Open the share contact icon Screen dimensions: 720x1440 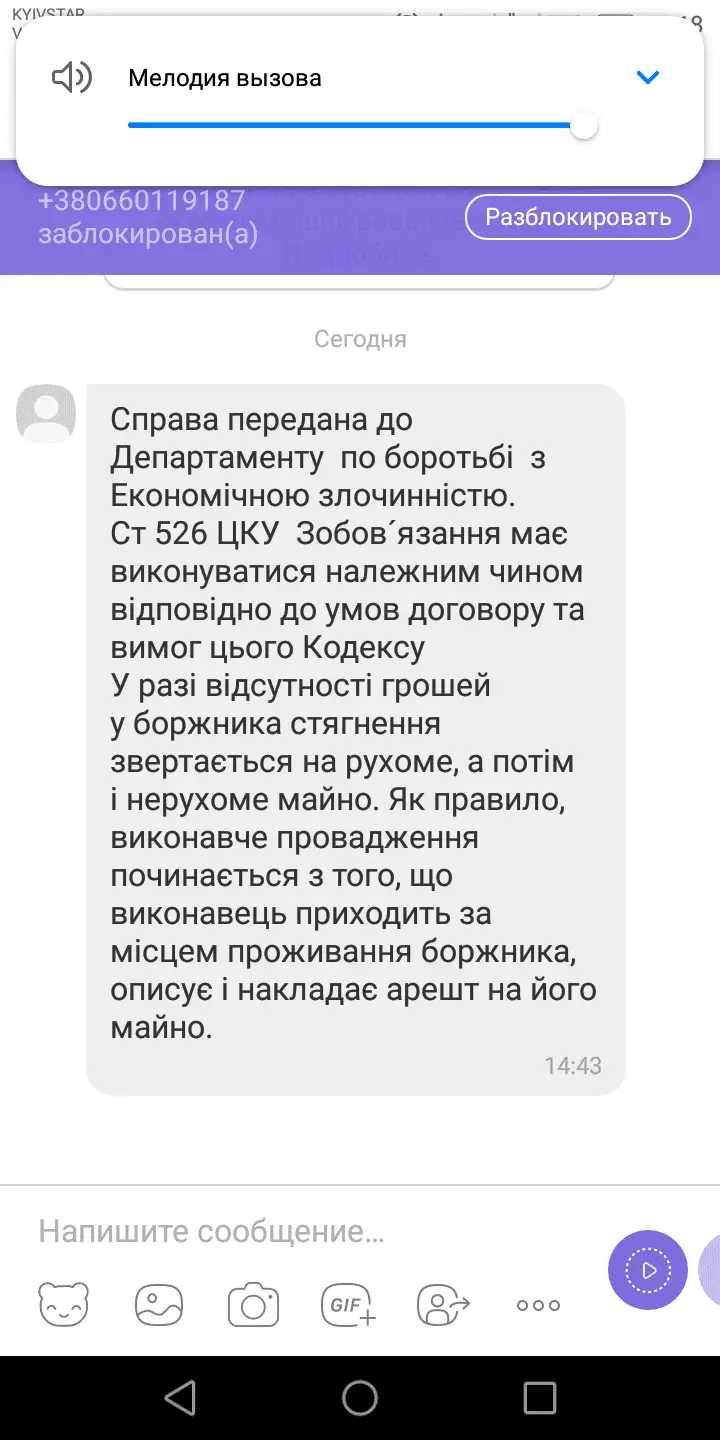443,1304
